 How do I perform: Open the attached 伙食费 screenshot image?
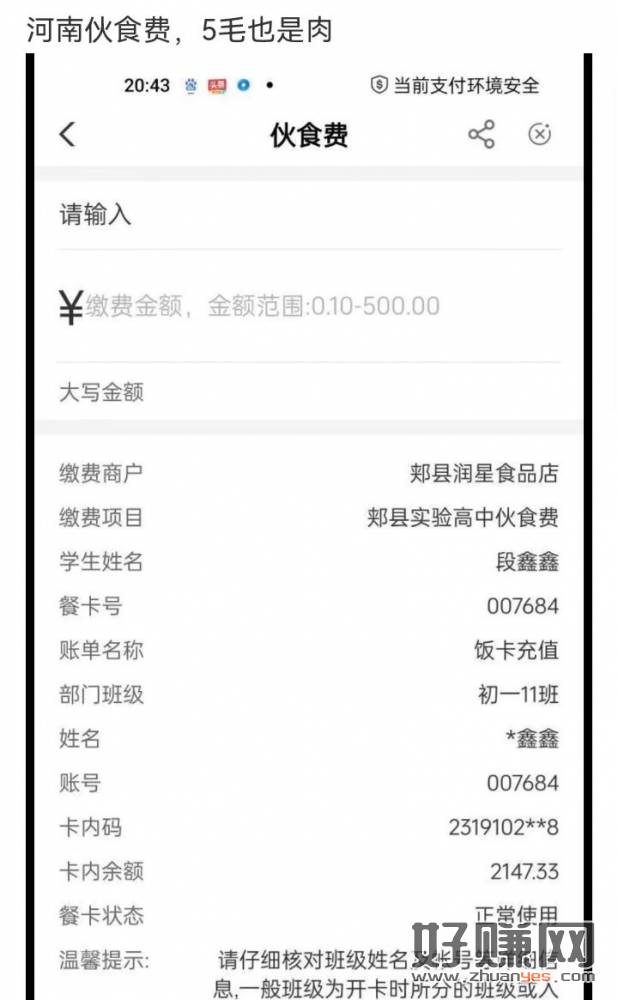[308, 520]
